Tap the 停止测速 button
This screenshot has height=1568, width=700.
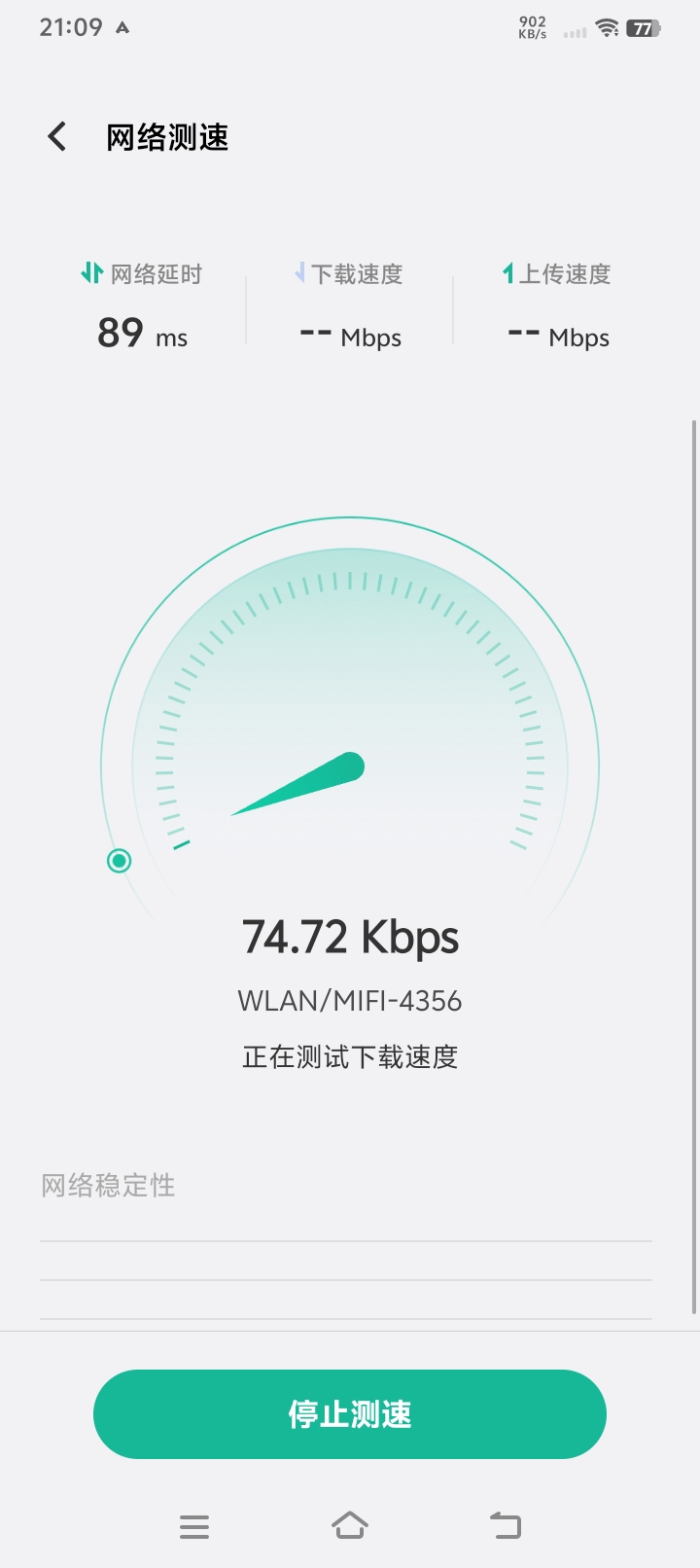350,1414
